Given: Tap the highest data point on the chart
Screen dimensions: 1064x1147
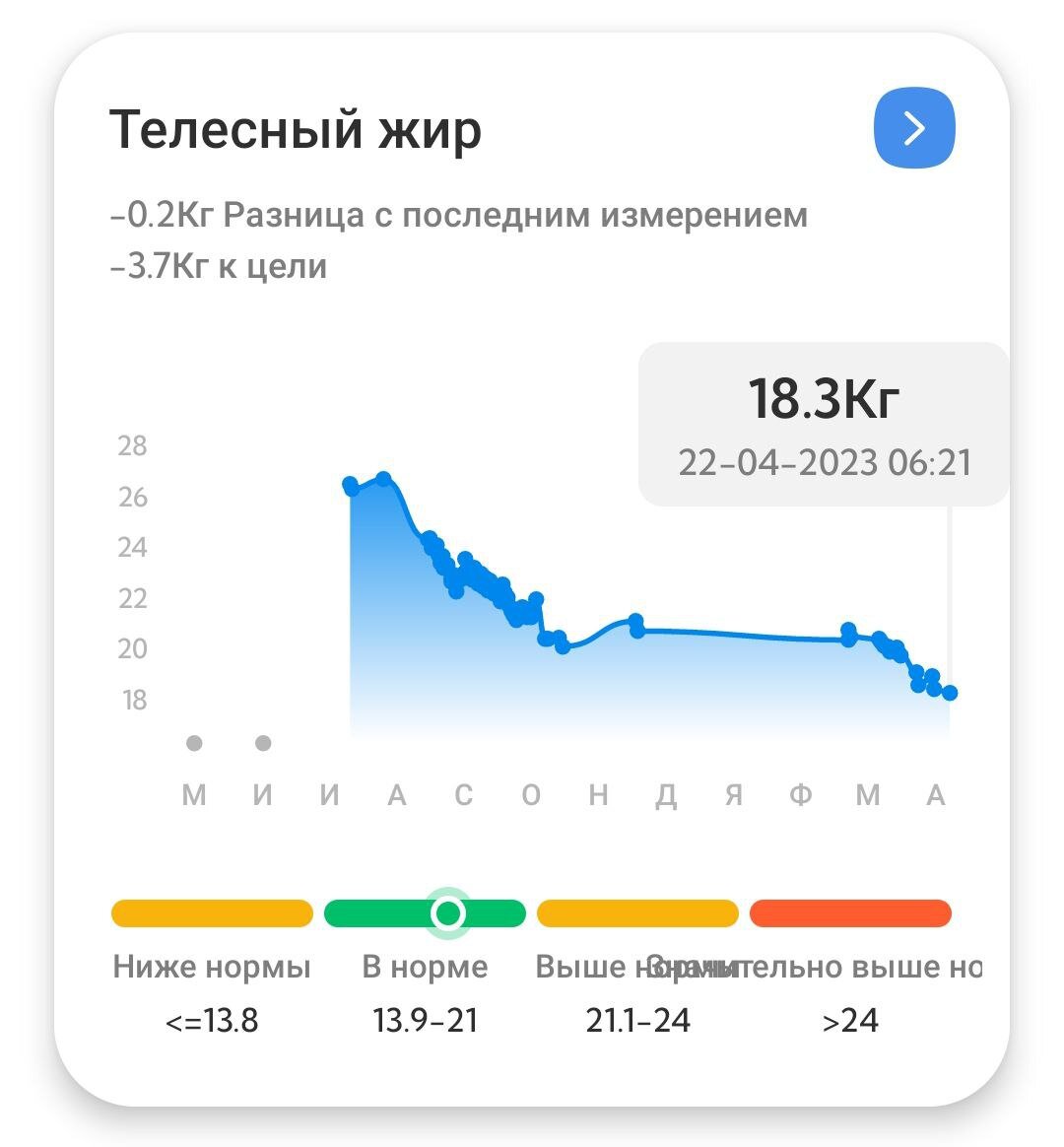Looking at the screenshot, I should click(384, 477).
